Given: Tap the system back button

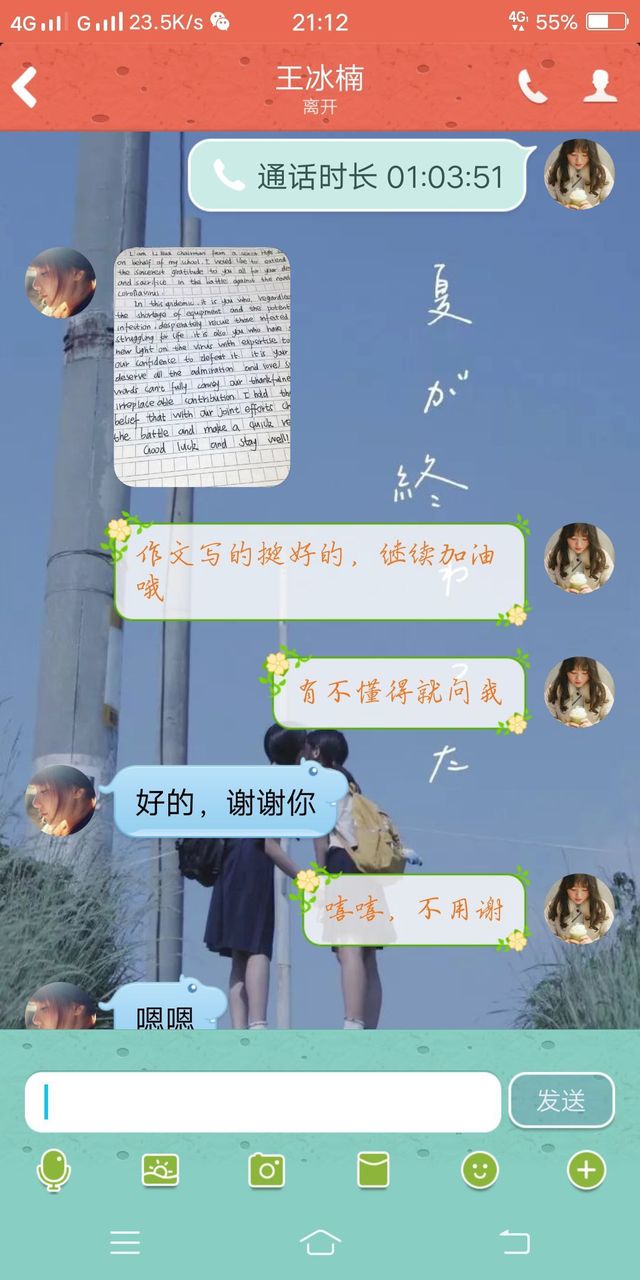Looking at the screenshot, I should (514, 1243).
